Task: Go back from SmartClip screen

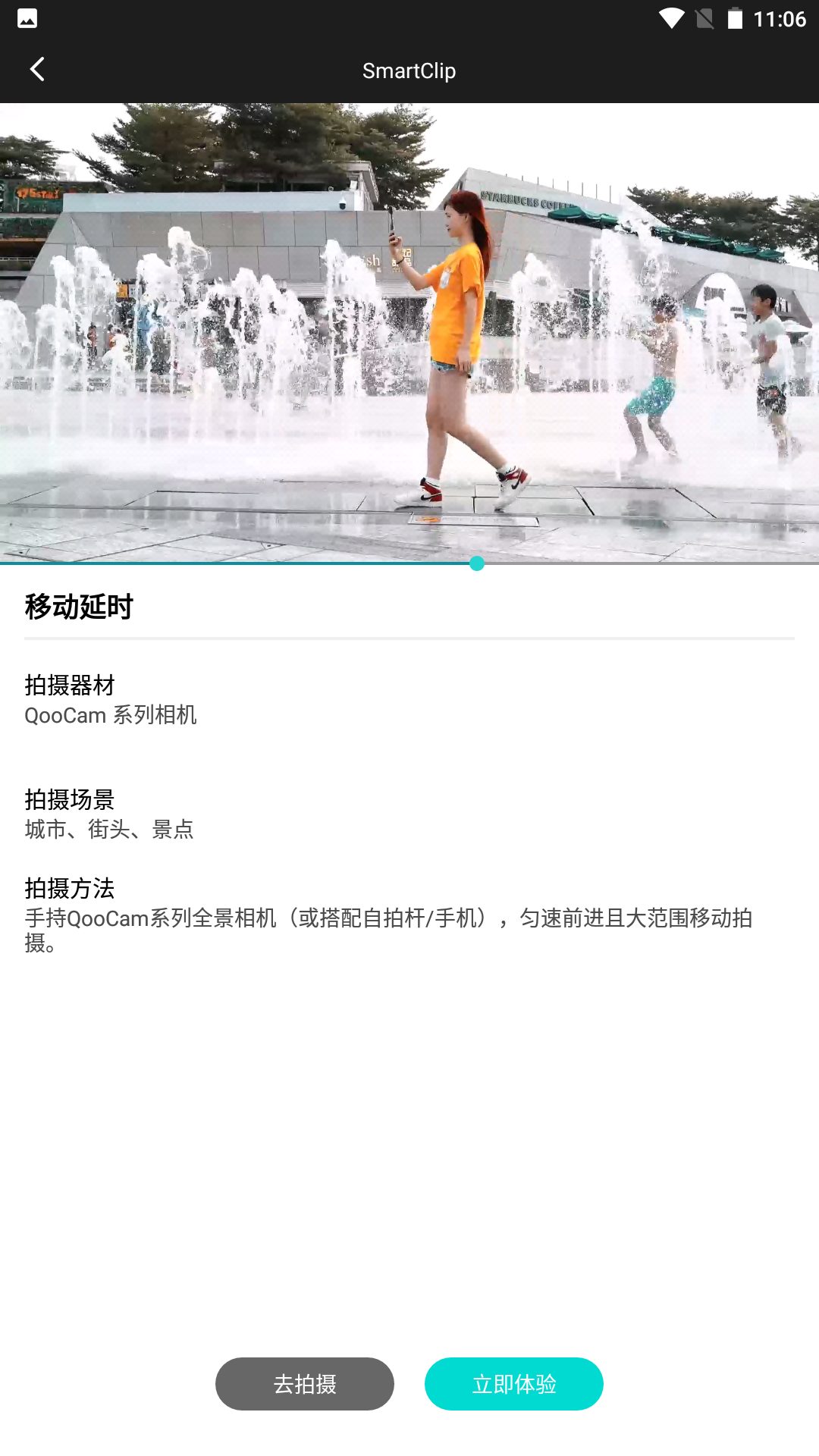Action: coord(37,70)
